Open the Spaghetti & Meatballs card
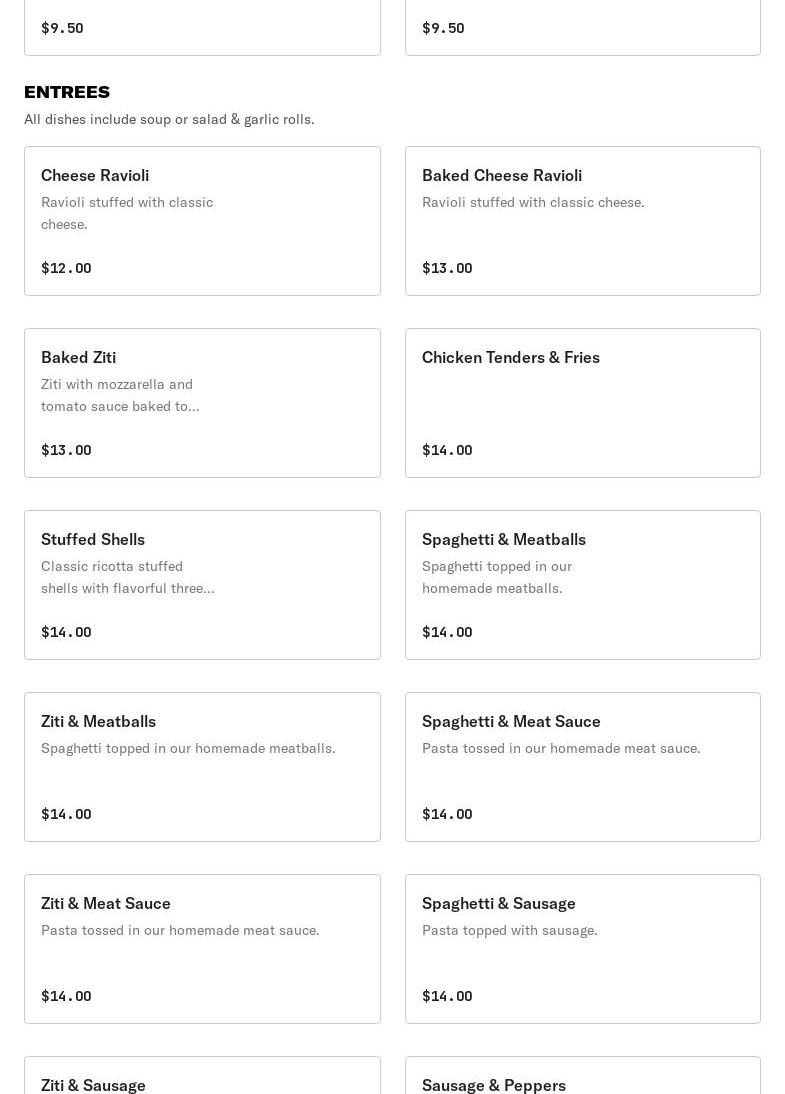Image resolution: width=785 pixels, height=1094 pixels. (582, 585)
